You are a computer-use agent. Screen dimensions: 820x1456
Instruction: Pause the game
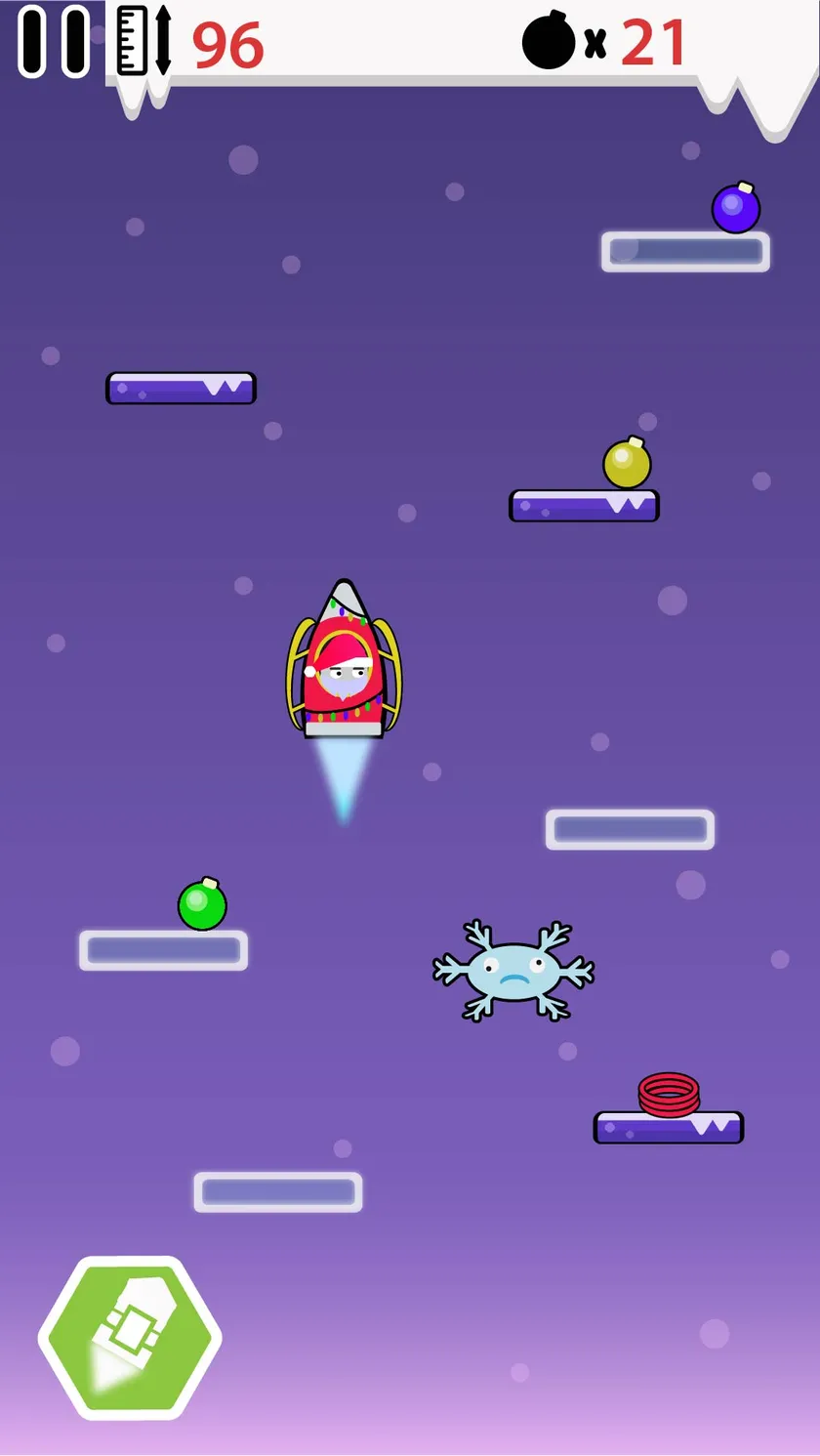[54, 41]
